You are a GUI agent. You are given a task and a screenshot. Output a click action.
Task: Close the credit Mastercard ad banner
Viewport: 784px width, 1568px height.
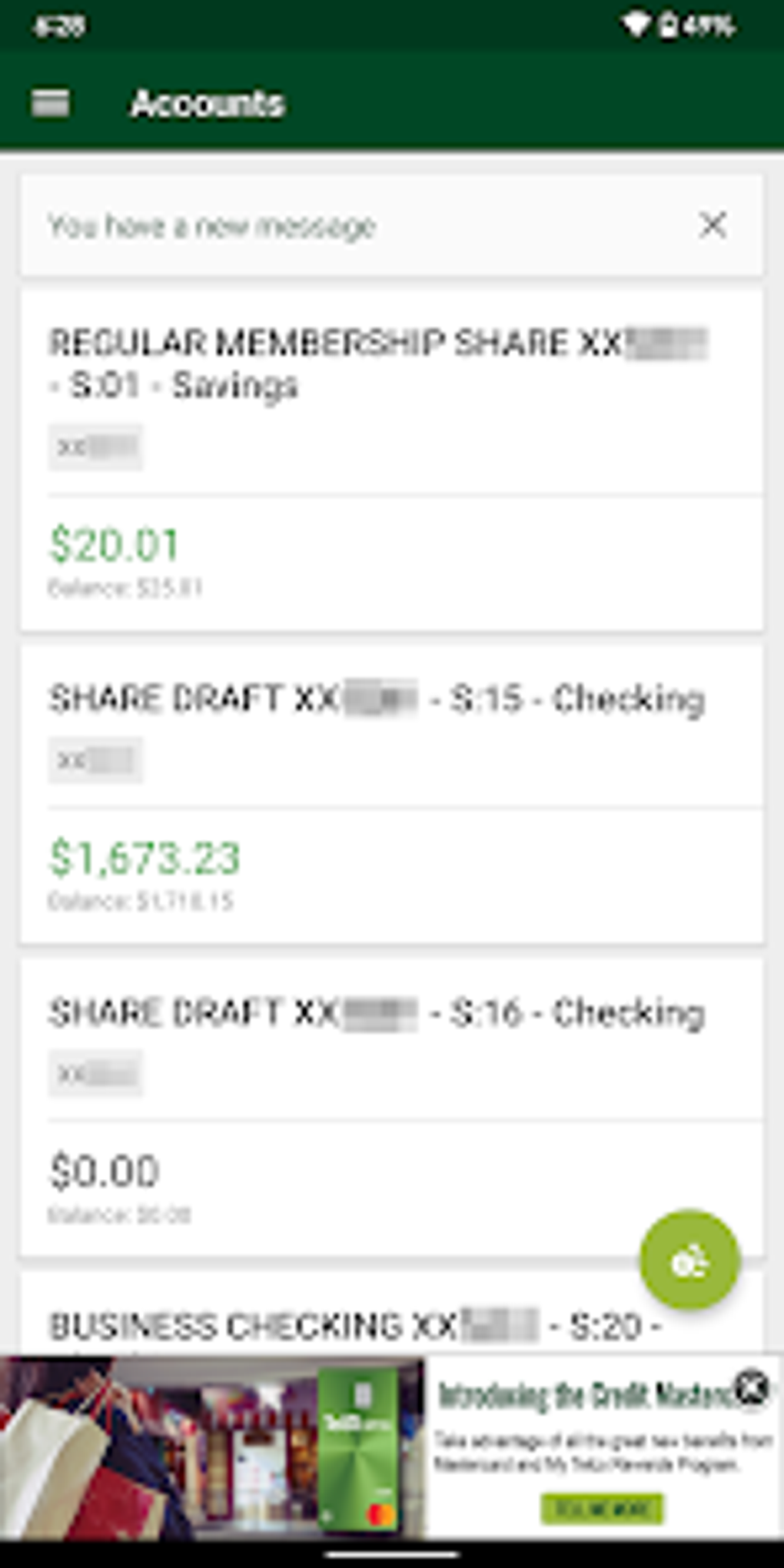point(752,1387)
